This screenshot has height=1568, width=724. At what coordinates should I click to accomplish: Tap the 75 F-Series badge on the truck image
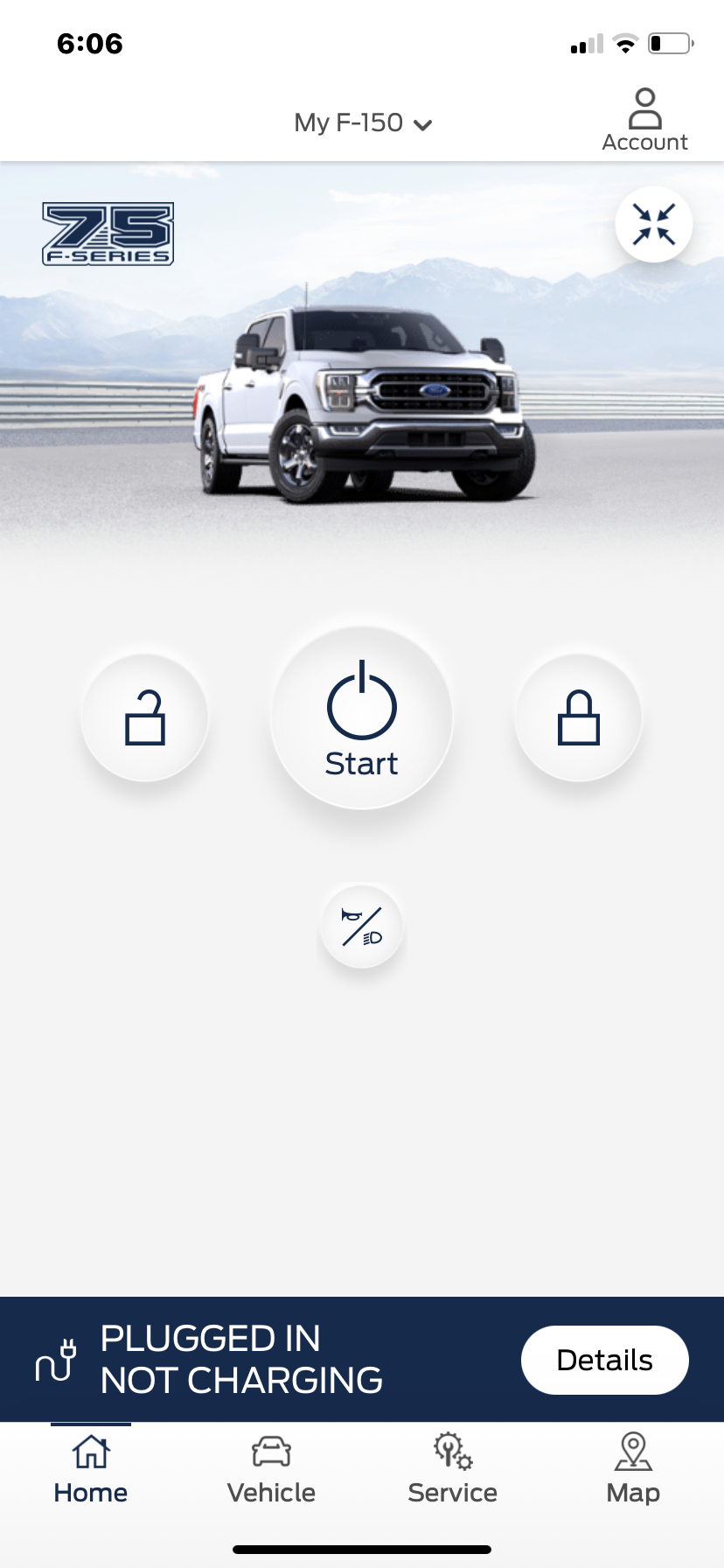tap(108, 234)
